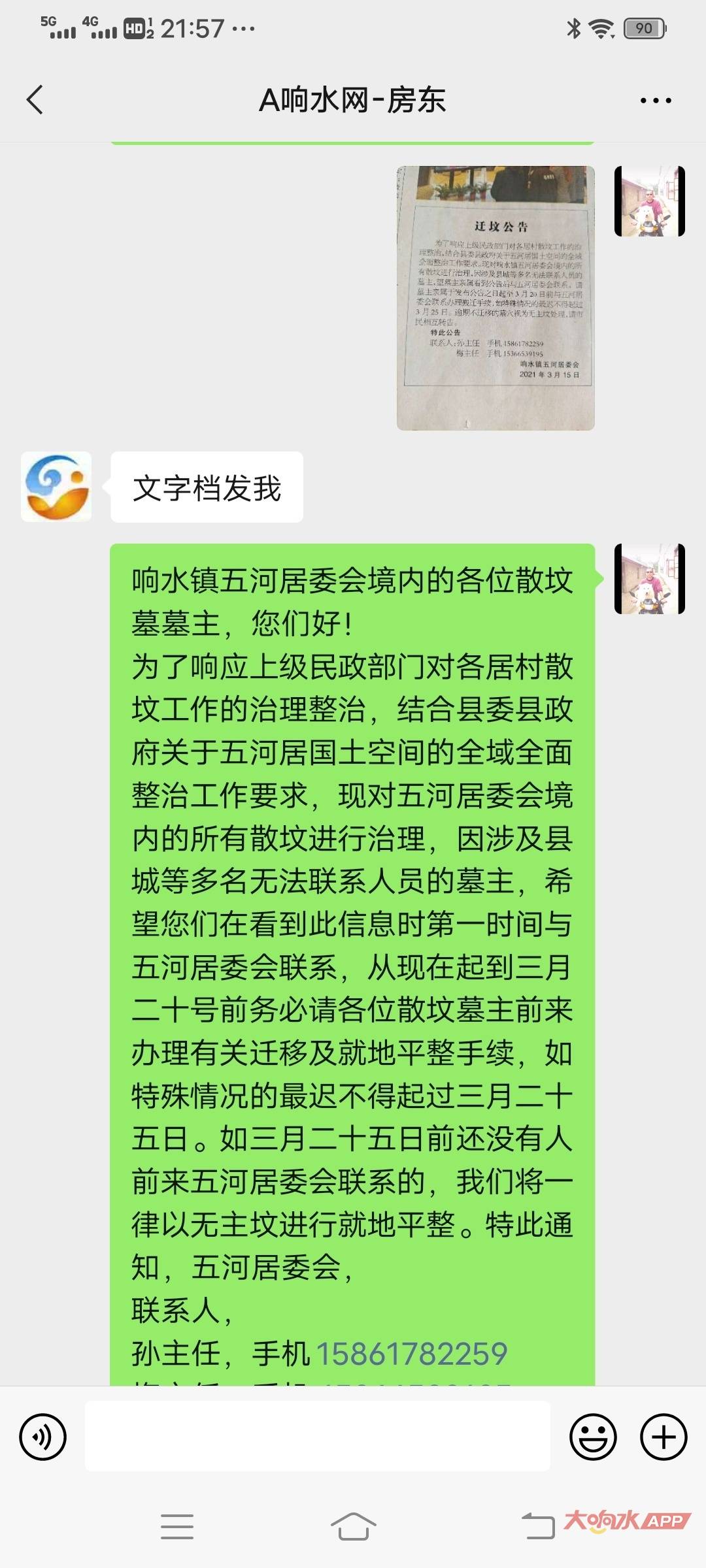706x1568 pixels.
Task: Open chat options three-dot menu
Action: (655, 100)
